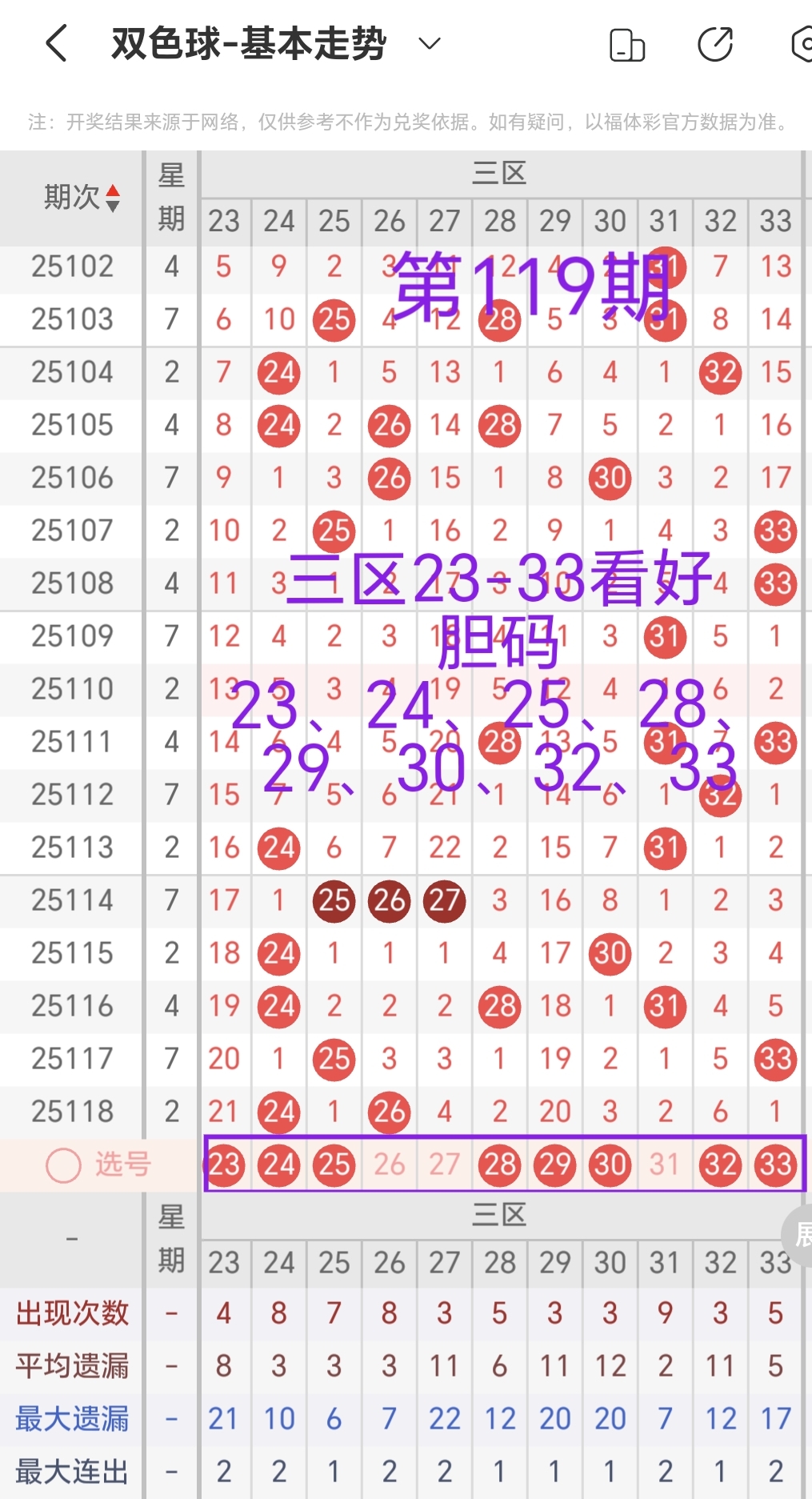812x1499 pixels.
Task: Deselect ball 28 in the selection row
Action: click(499, 1165)
